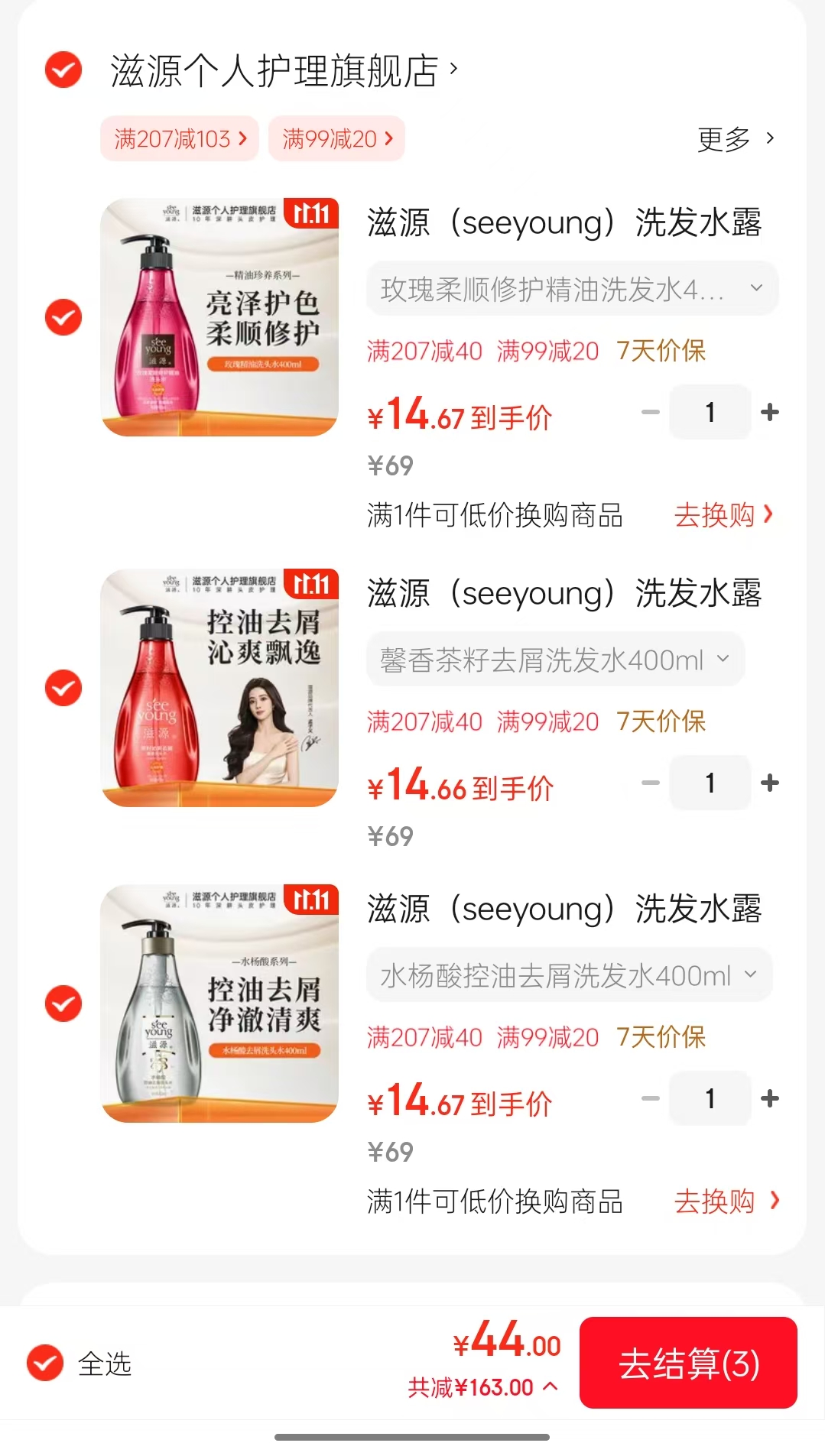
Task: Deselect the 玫瑰柔顺修护精油洗发水 item checkbox
Action: pos(63,317)
